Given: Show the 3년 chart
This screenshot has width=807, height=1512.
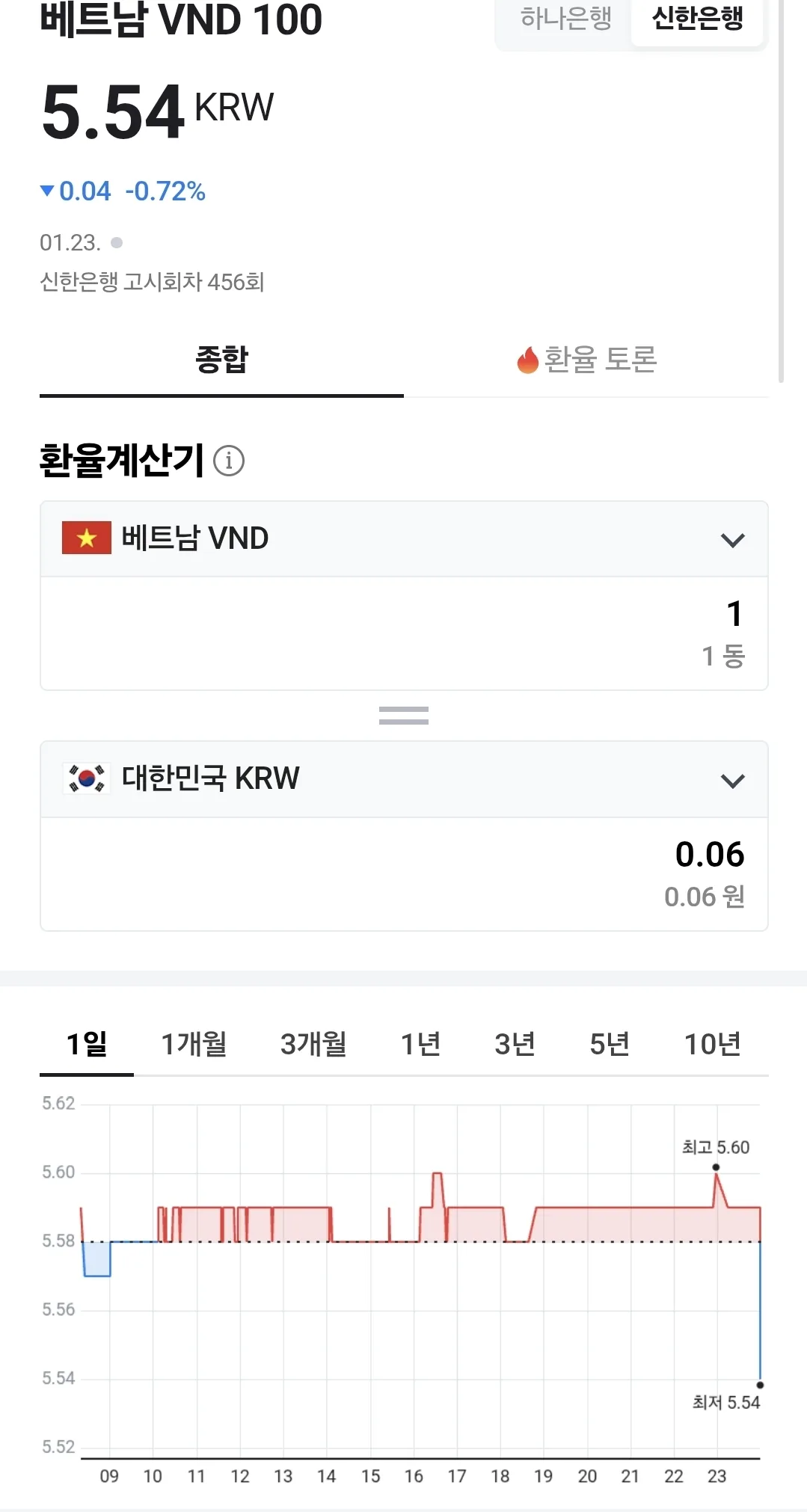Looking at the screenshot, I should pos(515,1044).
